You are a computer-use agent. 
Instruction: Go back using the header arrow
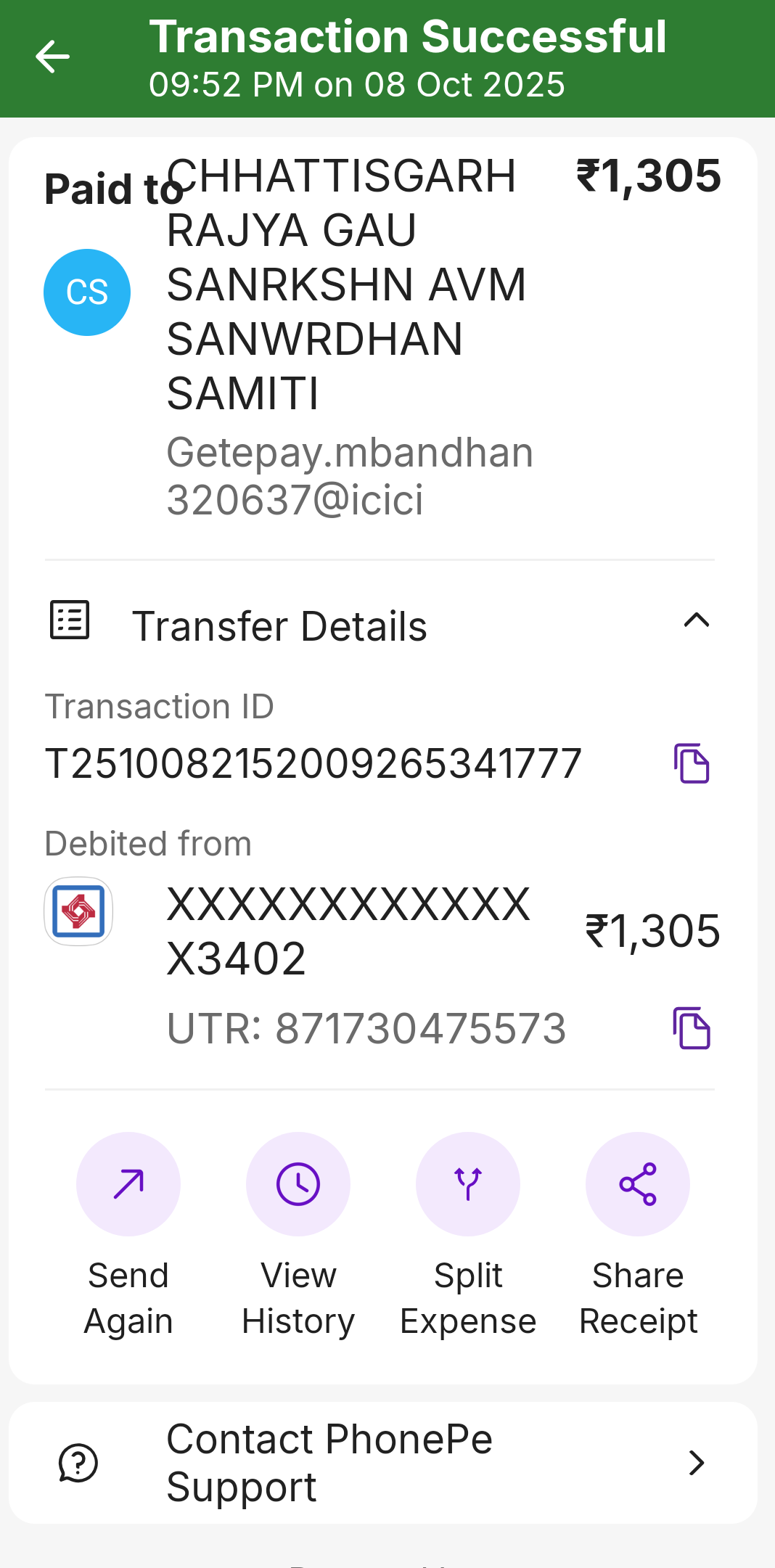point(52,57)
